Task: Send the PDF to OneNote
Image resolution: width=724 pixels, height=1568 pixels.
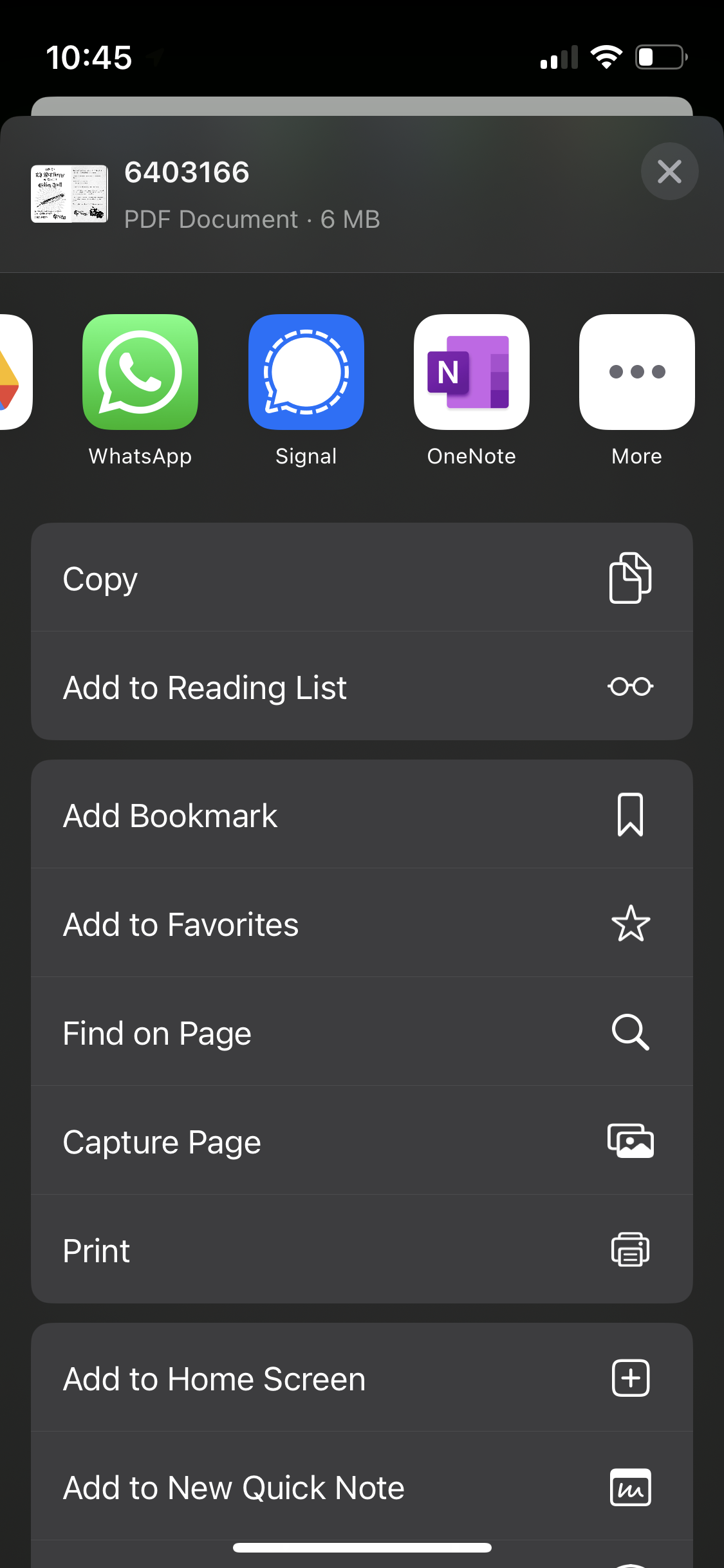Action: (472, 372)
